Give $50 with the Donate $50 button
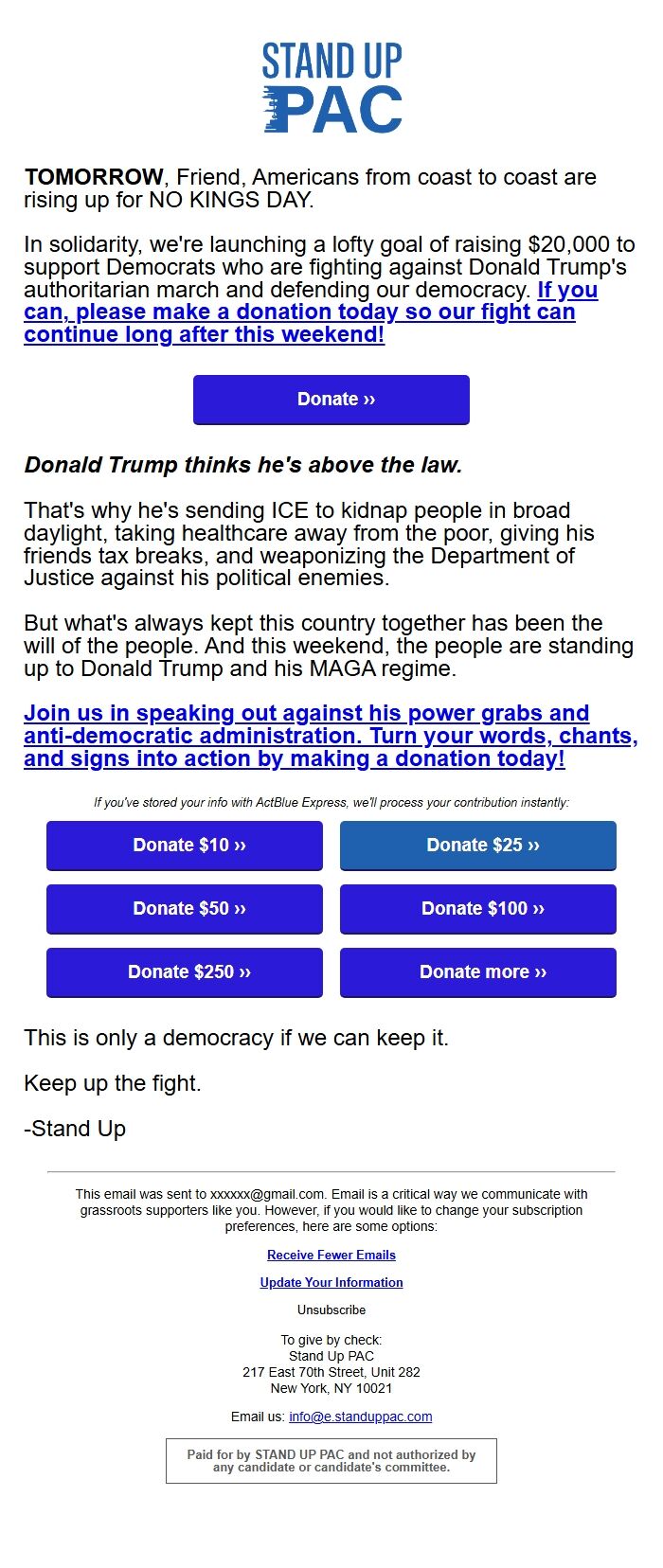 pos(185,909)
